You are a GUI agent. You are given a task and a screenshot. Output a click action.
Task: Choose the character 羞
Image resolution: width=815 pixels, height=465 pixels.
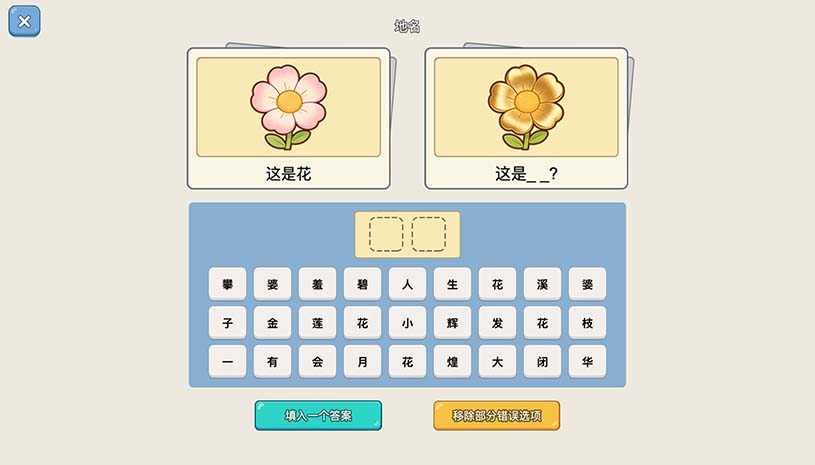317,284
